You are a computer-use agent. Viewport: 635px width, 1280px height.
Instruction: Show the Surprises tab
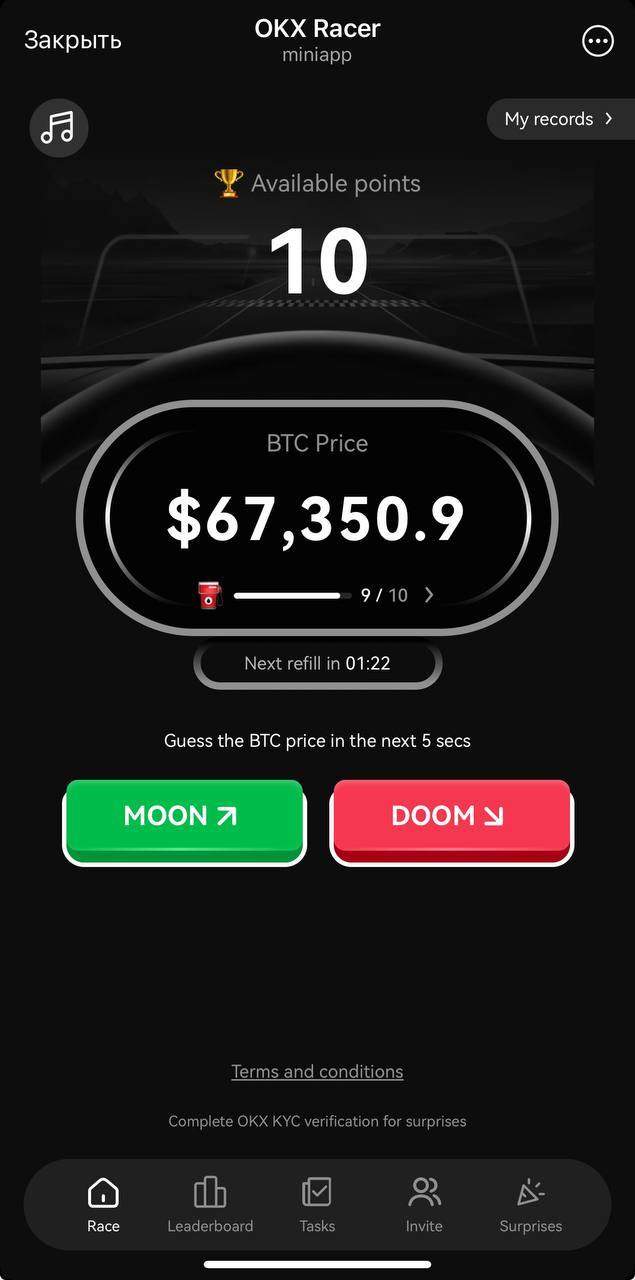530,1205
